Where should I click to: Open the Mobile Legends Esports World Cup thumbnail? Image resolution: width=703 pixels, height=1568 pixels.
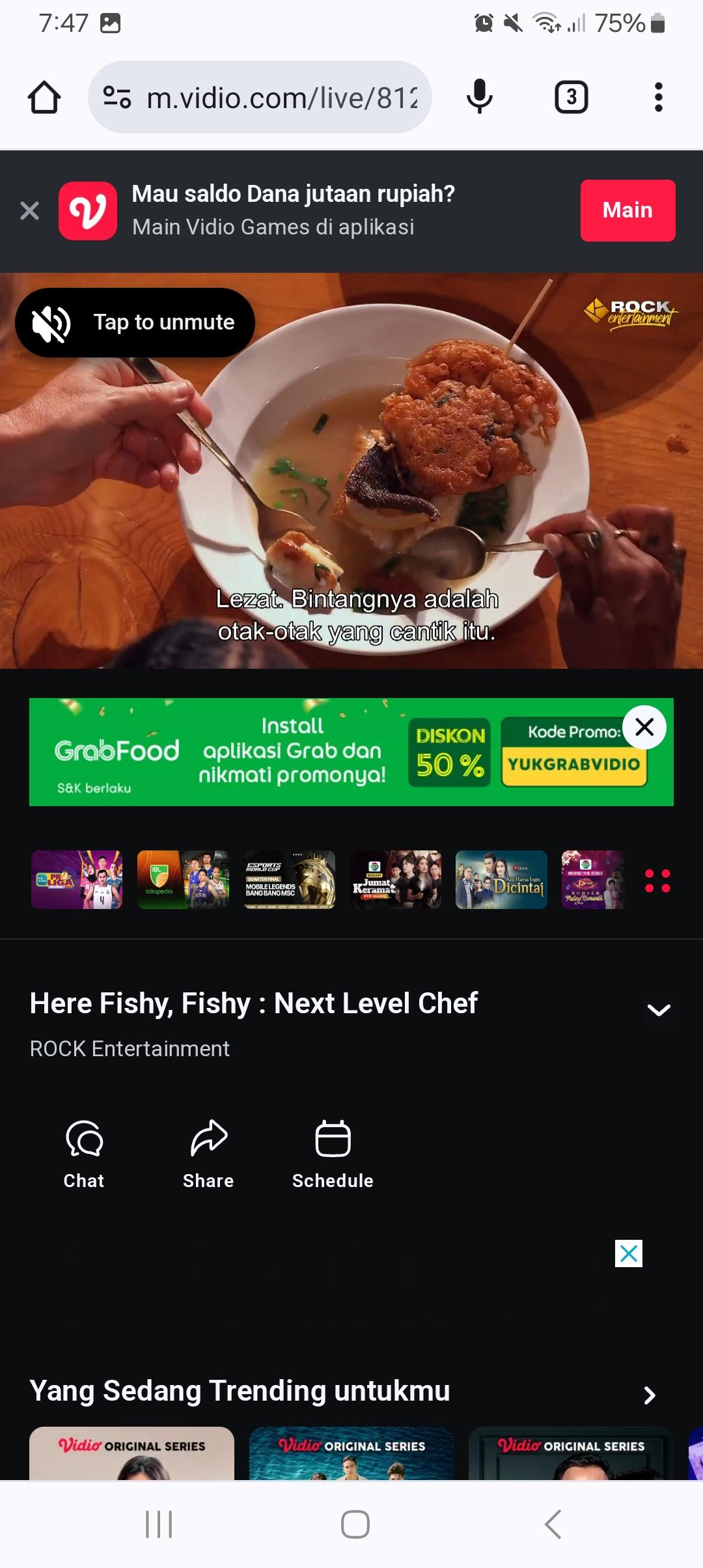click(289, 880)
